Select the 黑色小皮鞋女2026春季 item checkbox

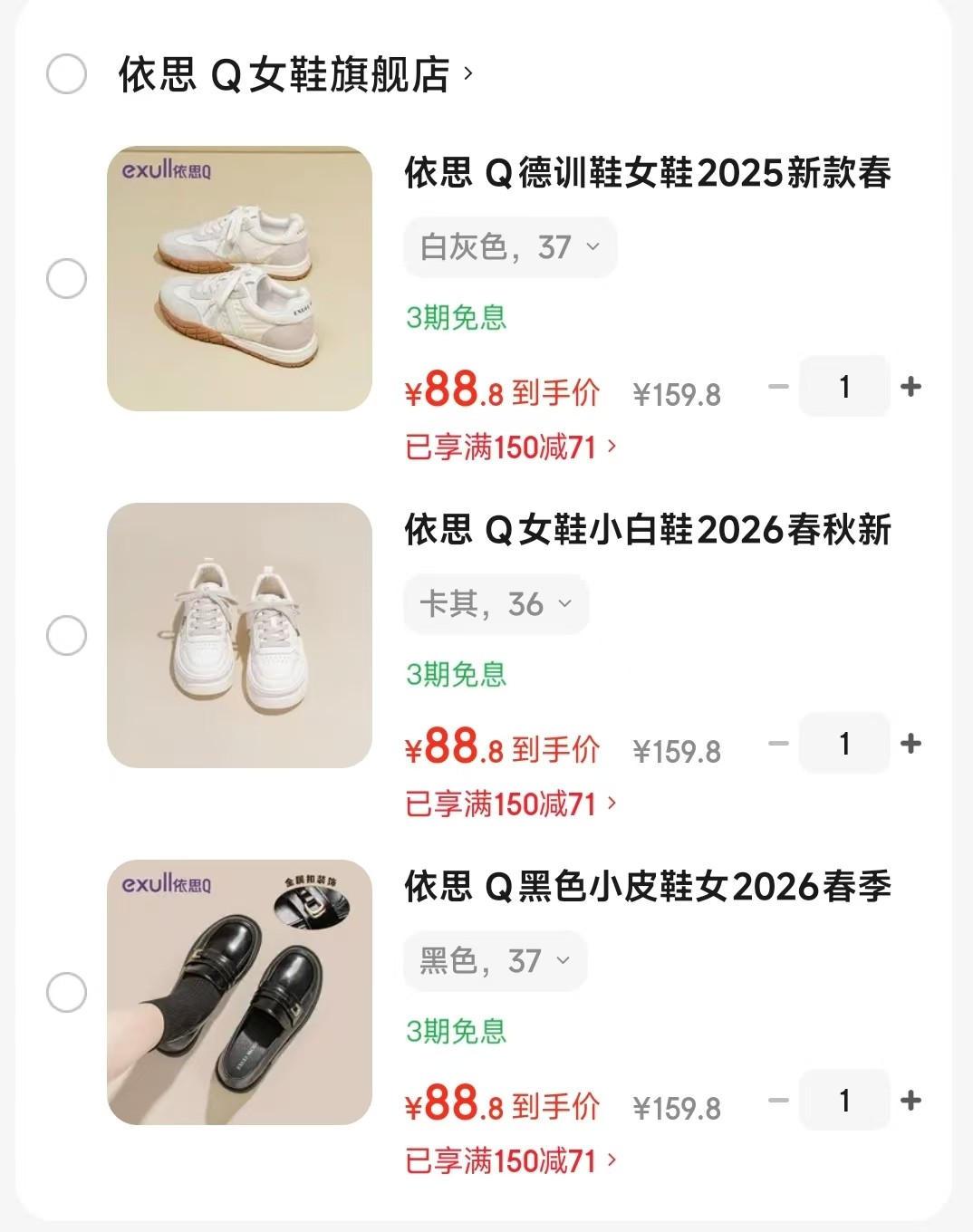click(66, 992)
